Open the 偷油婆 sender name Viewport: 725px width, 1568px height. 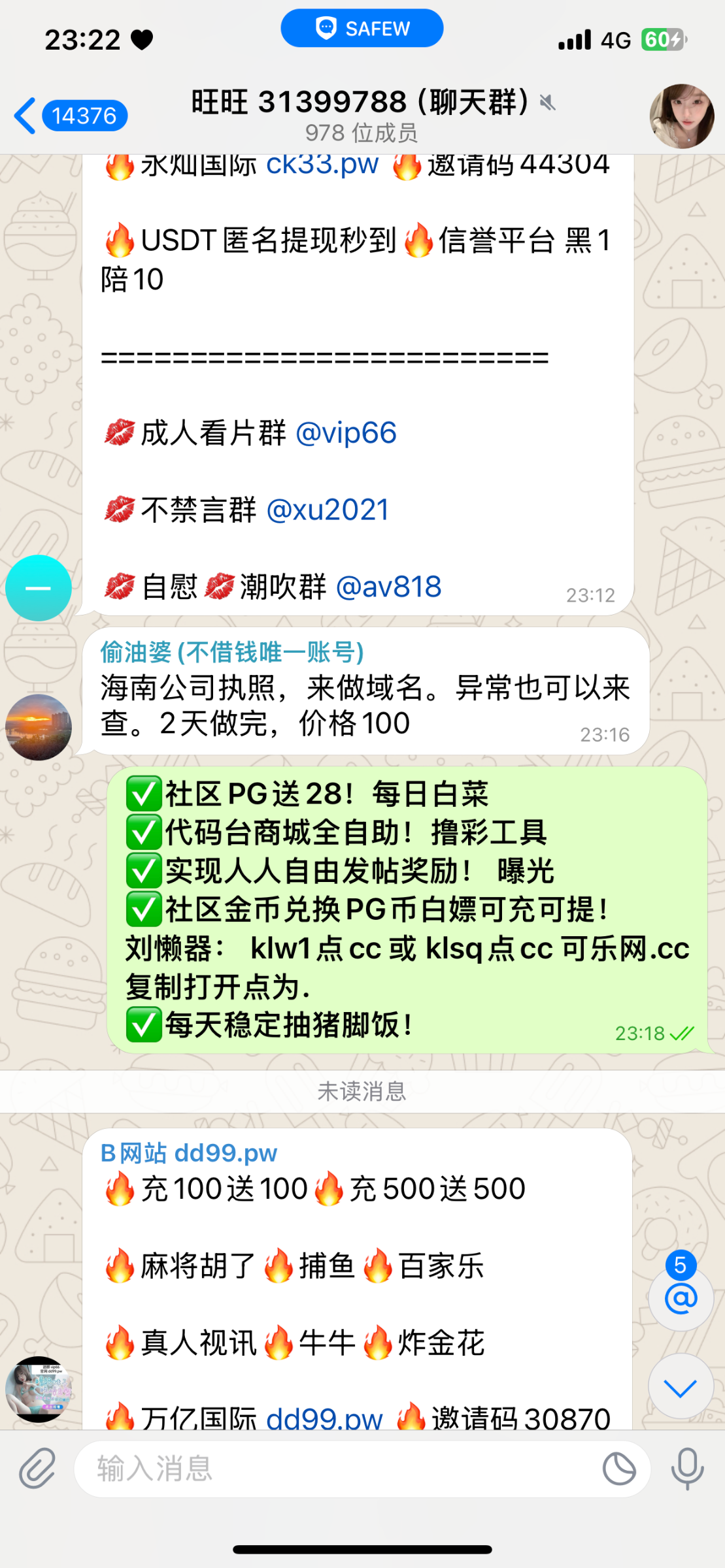(232, 652)
